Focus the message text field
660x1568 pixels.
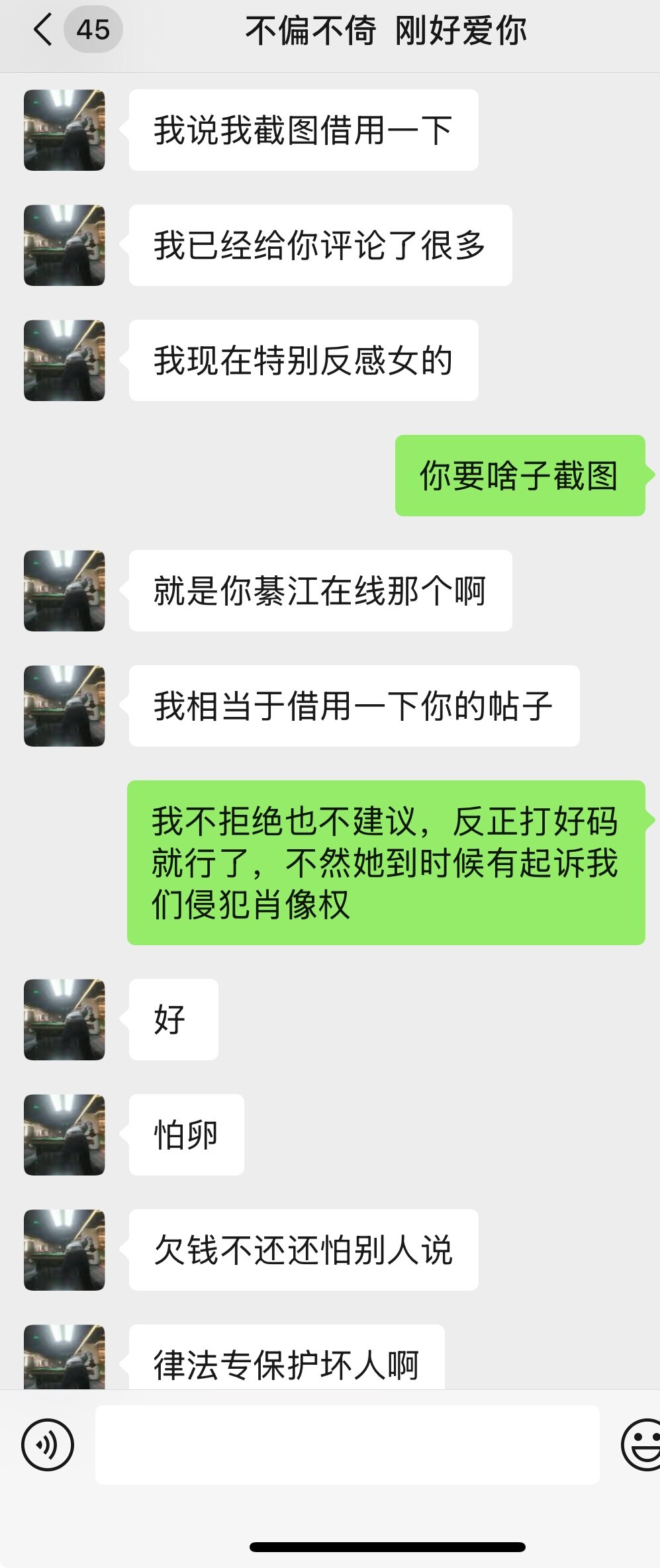click(x=347, y=1445)
